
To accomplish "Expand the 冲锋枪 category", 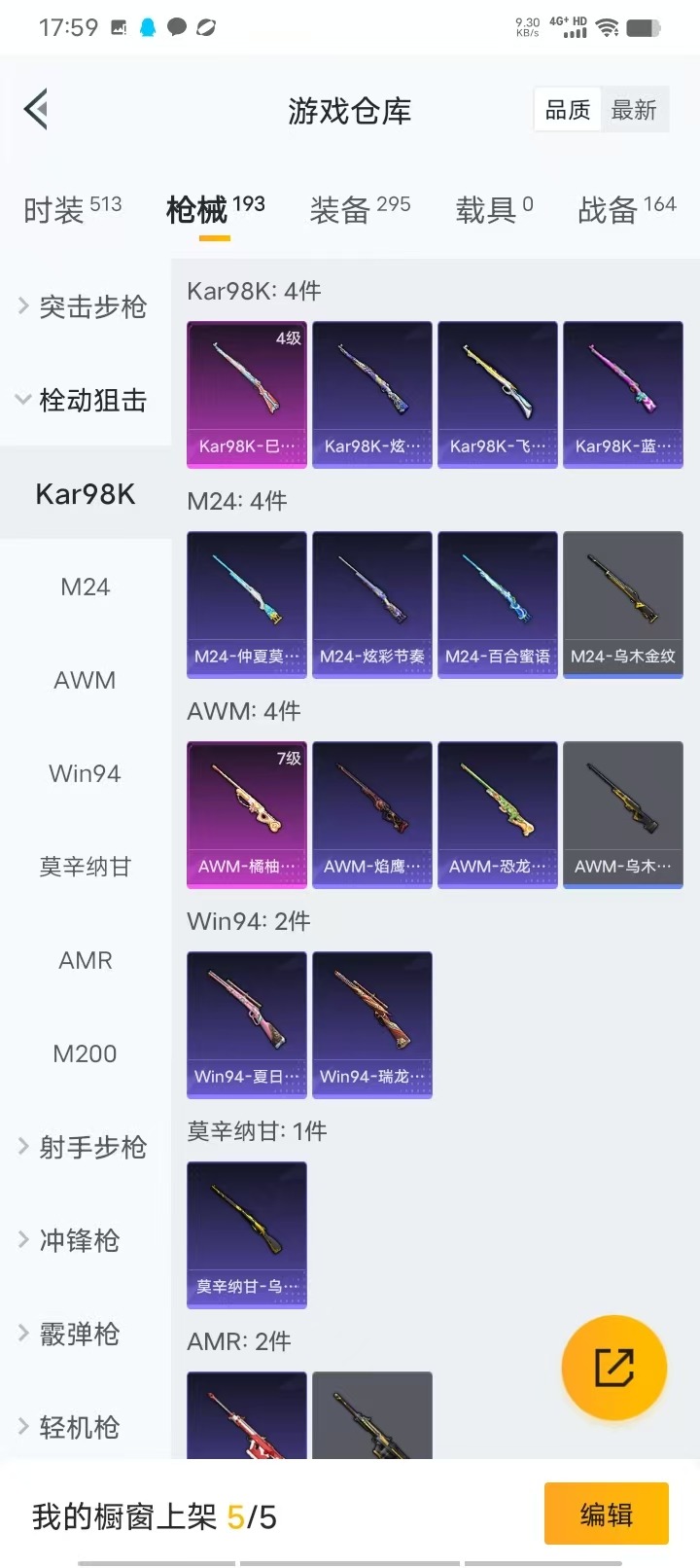I will [84, 1240].
